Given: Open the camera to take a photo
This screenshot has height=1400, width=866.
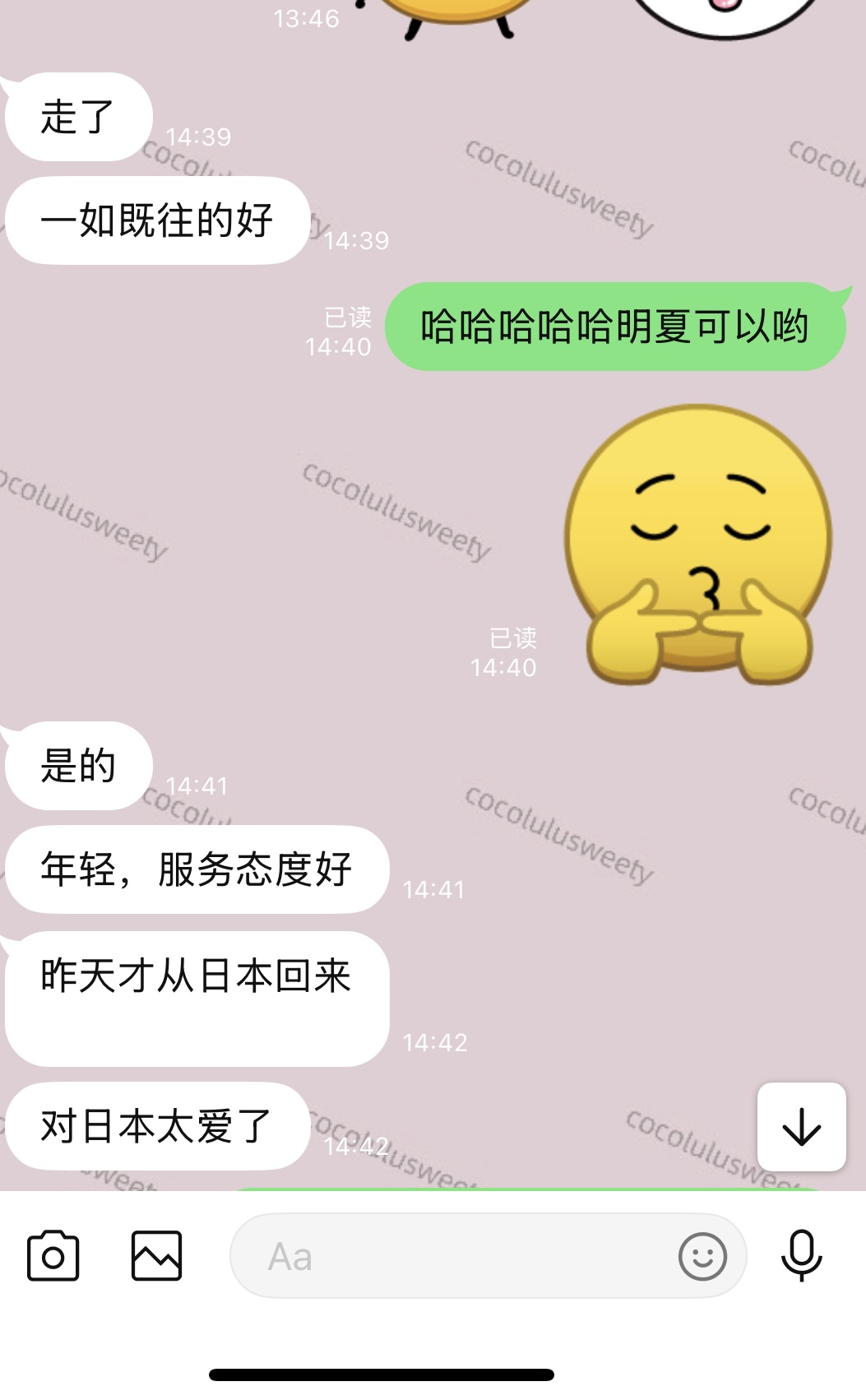Looking at the screenshot, I should 53,1256.
